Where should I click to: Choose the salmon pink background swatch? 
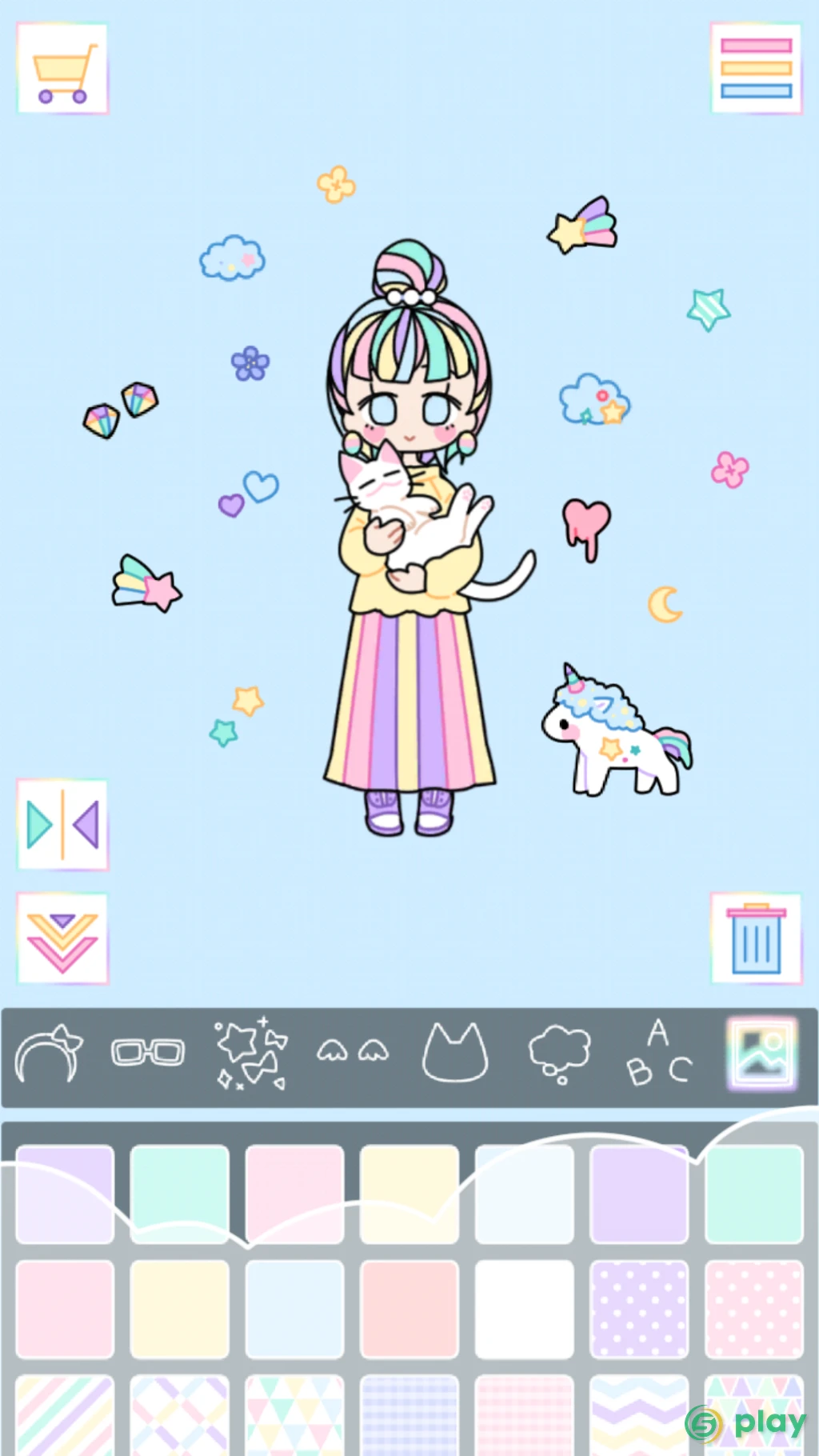coord(409,1310)
